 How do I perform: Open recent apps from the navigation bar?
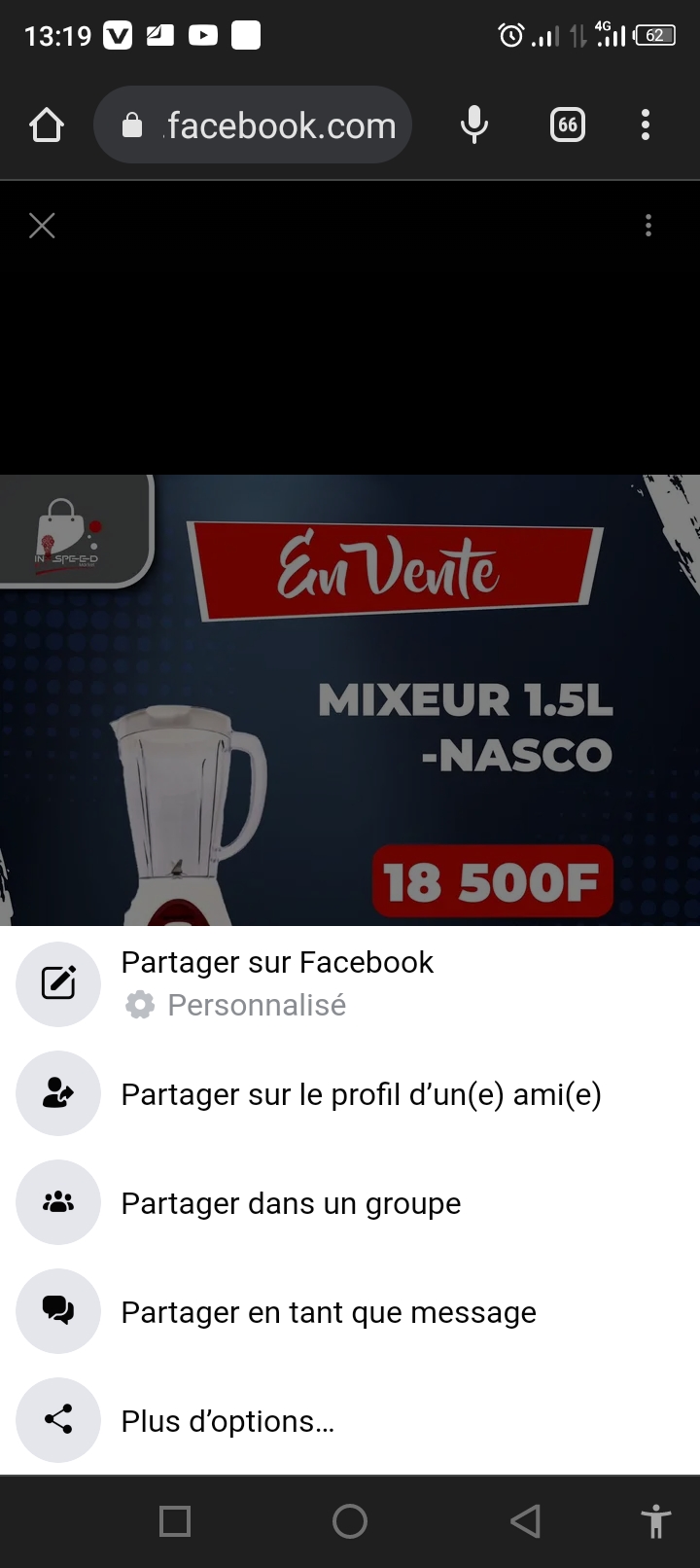coord(175,1521)
